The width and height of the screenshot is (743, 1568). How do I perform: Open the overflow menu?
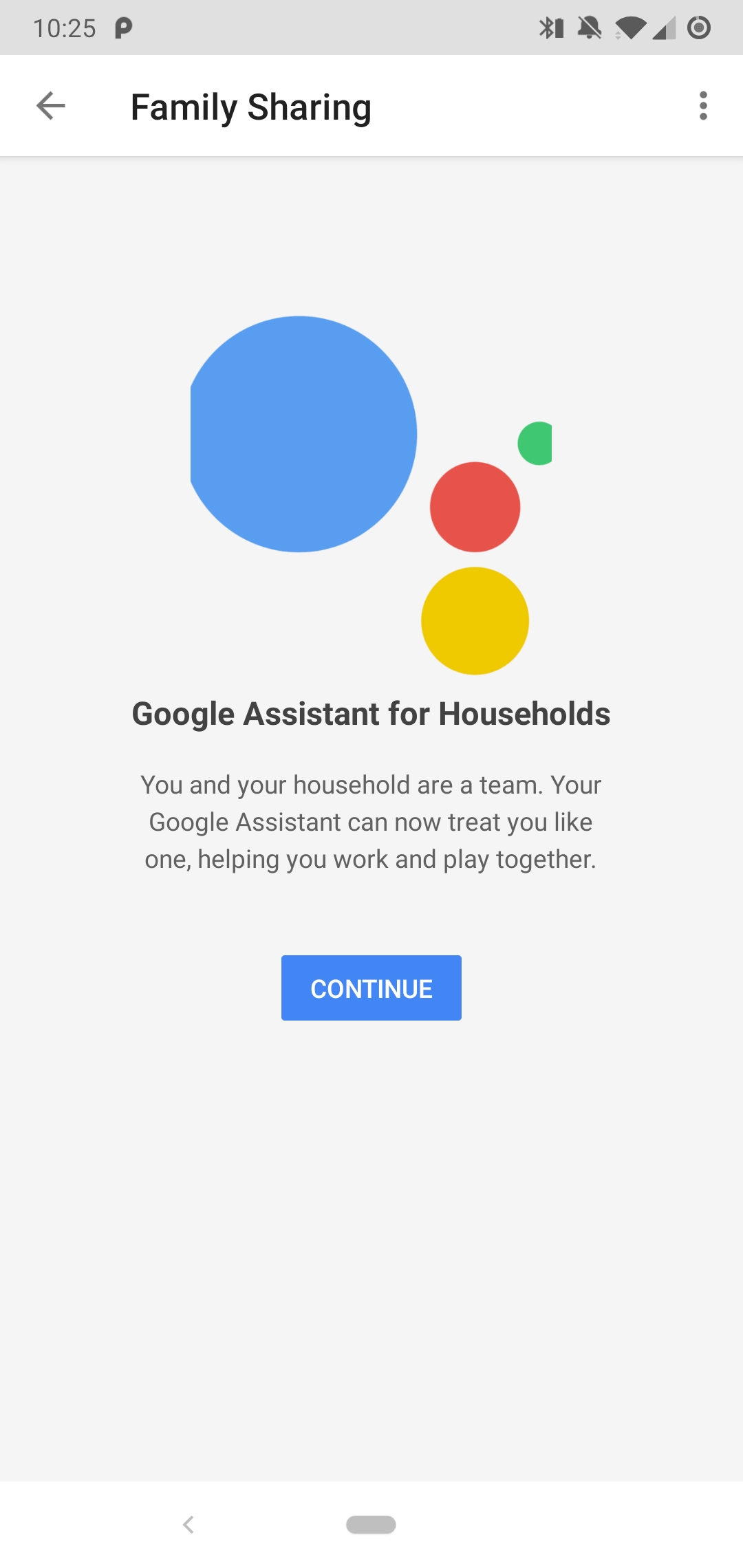click(702, 106)
